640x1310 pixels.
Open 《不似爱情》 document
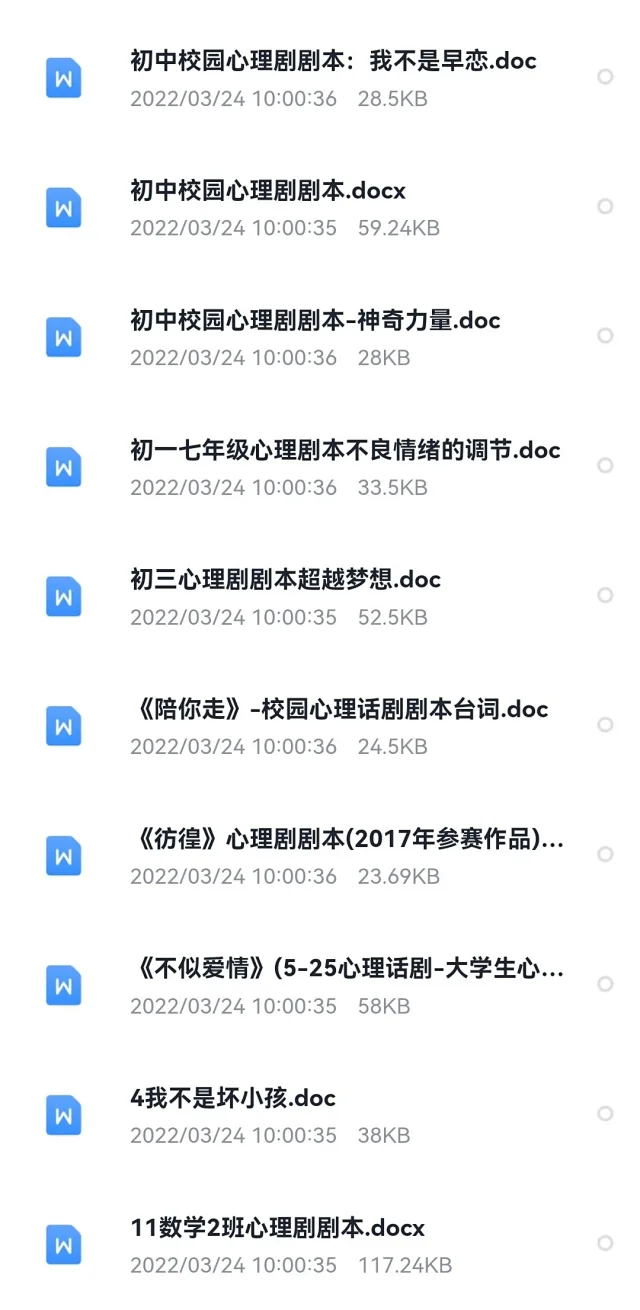346,969
